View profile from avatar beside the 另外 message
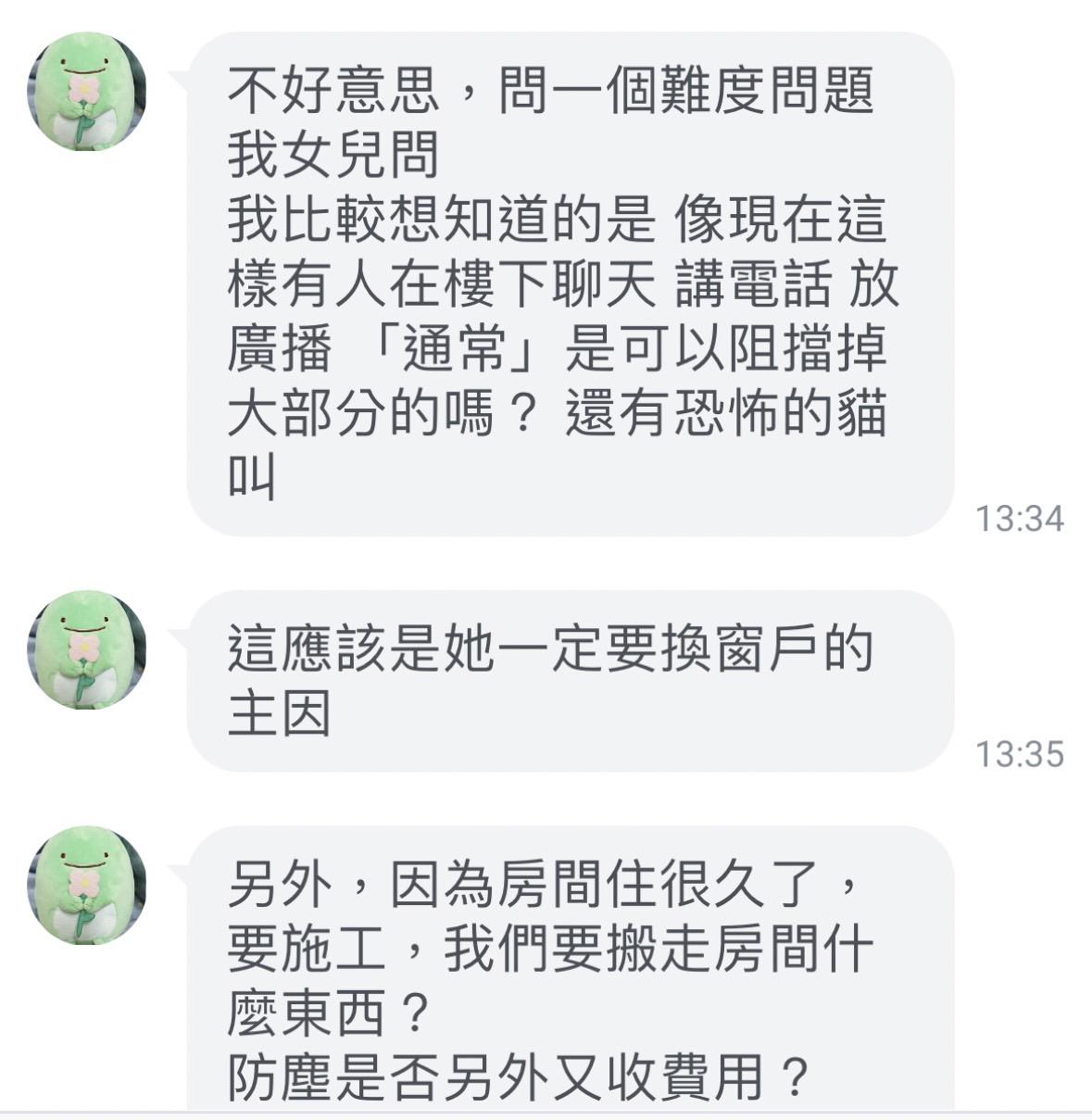The width and height of the screenshot is (1092, 1120). [x=86, y=885]
